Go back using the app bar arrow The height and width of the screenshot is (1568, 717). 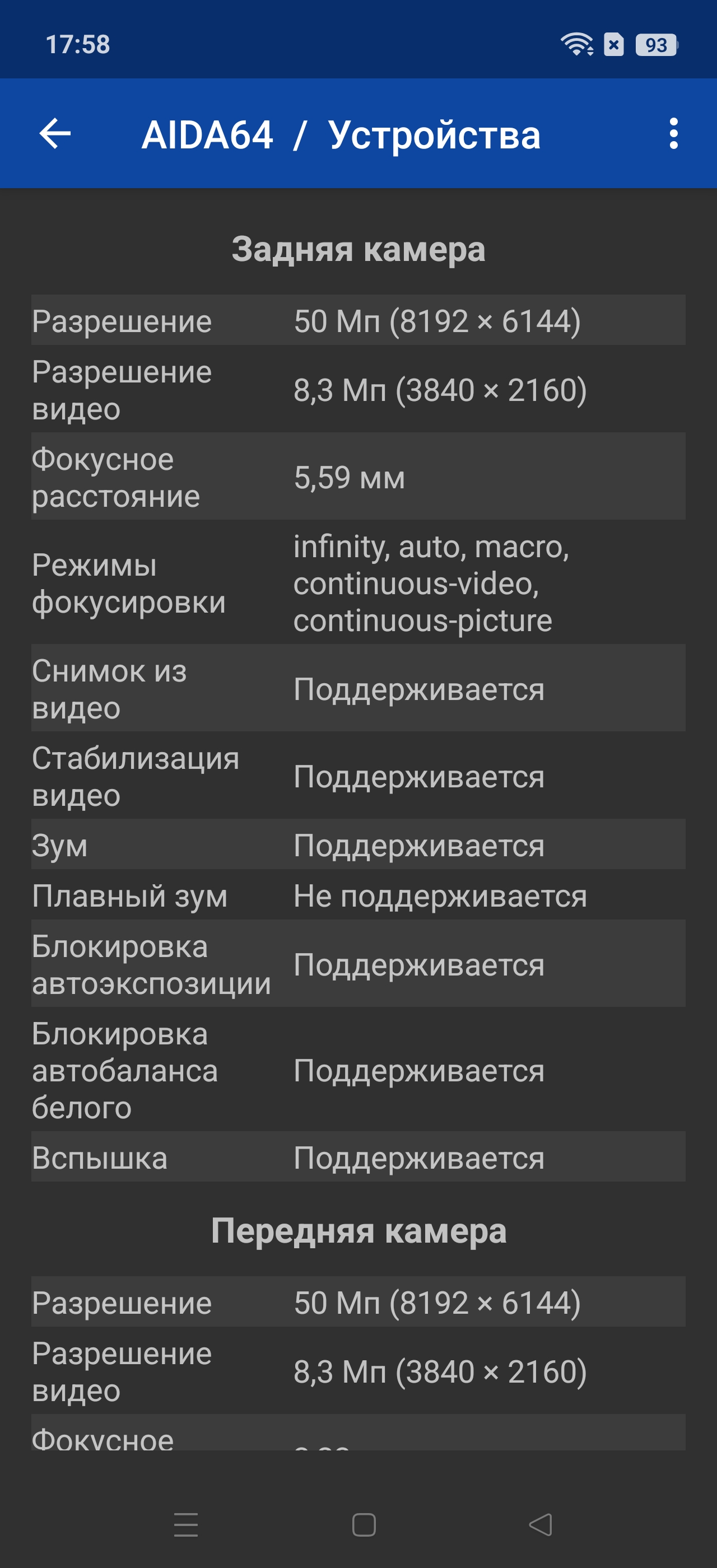click(55, 133)
